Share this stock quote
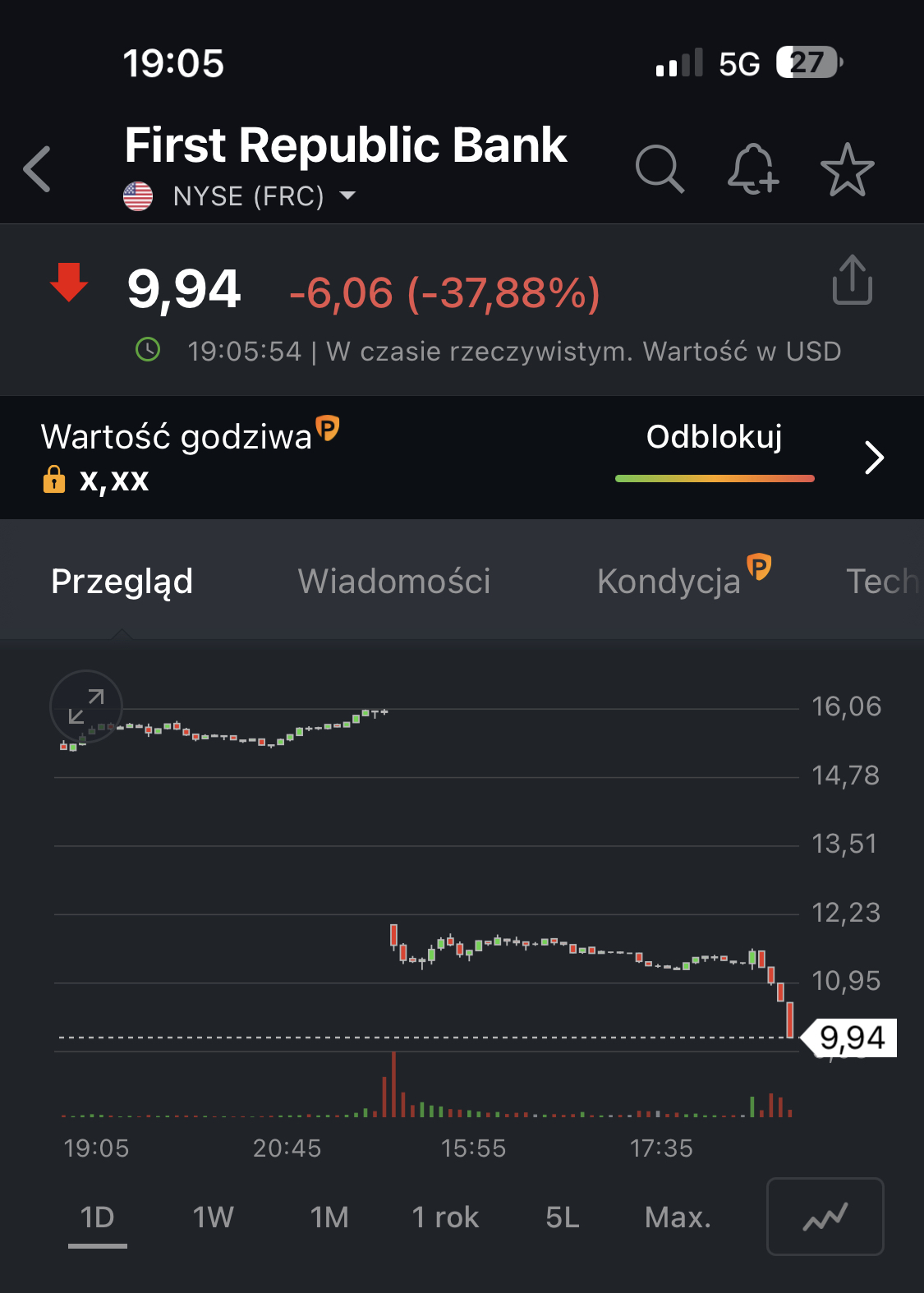Viewport: 924px width, 1293px height. click(x=852, y=280)
